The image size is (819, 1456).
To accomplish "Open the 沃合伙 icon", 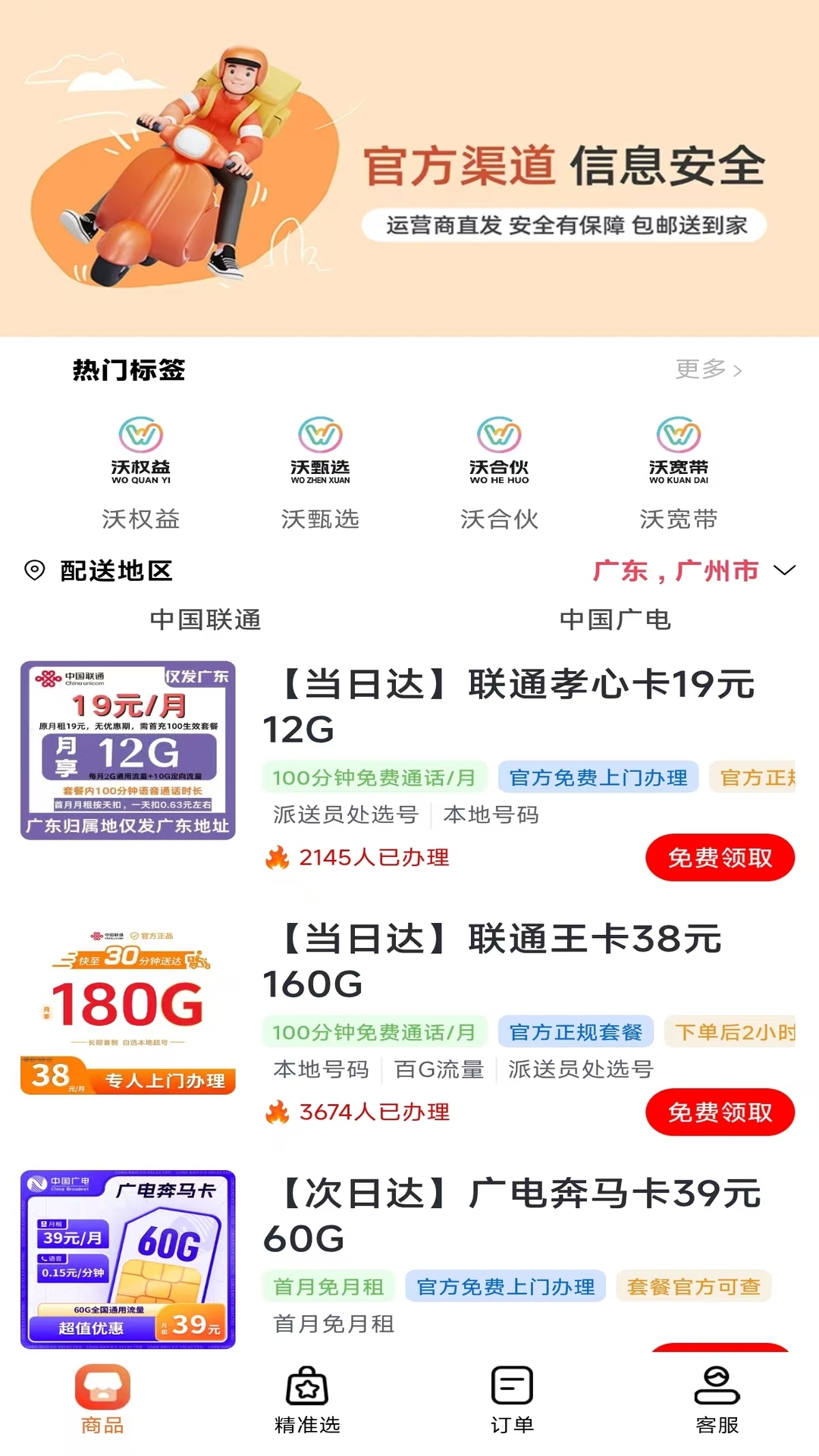I will tap(500, 447).
